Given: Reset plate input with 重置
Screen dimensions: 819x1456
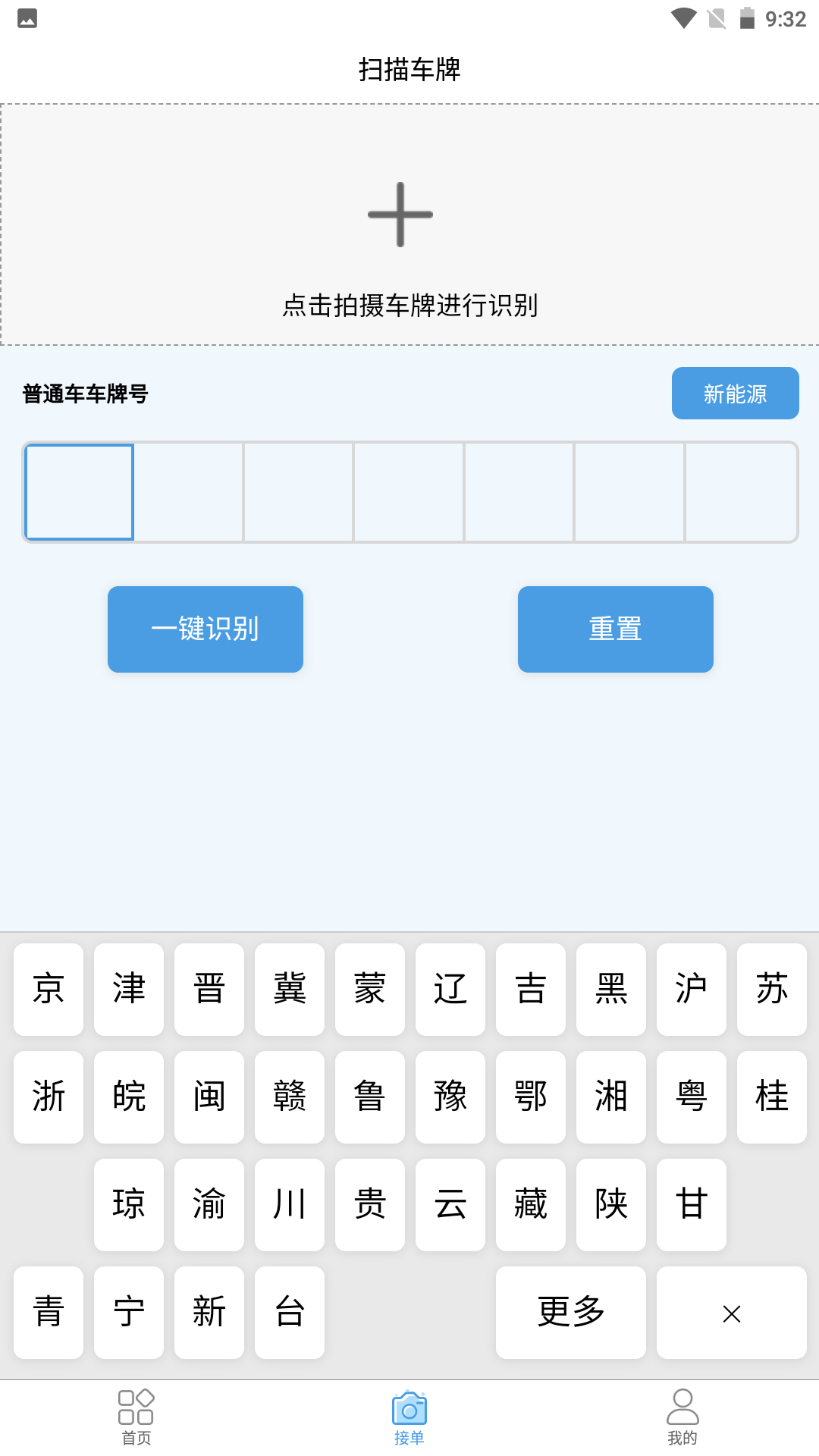Looking at the screenshot, I should [x=615, y=629].
